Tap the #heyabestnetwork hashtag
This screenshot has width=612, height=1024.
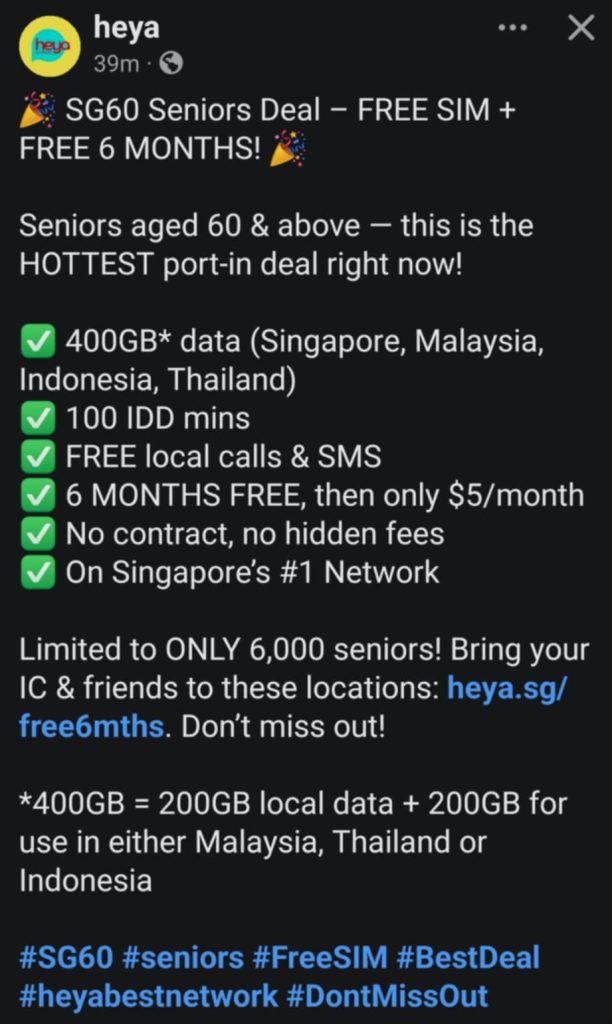point(149,997)
